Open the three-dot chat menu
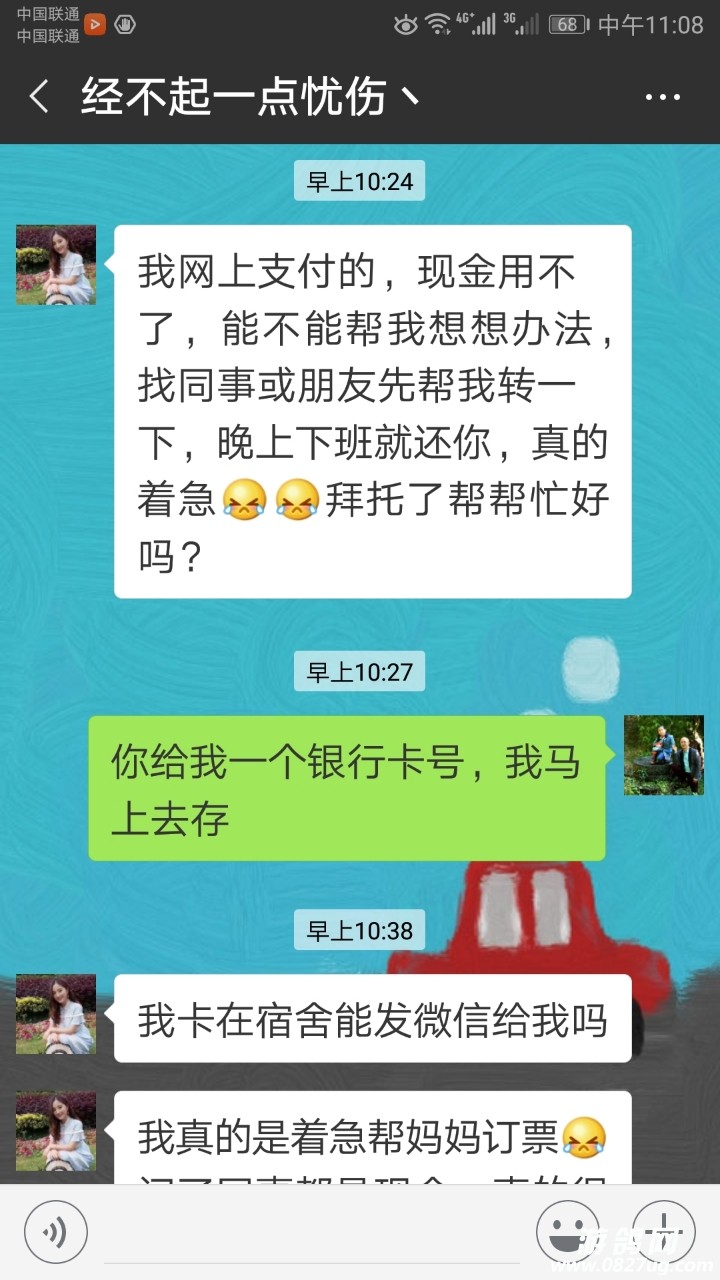720x1280 pixels. point(662,98)
